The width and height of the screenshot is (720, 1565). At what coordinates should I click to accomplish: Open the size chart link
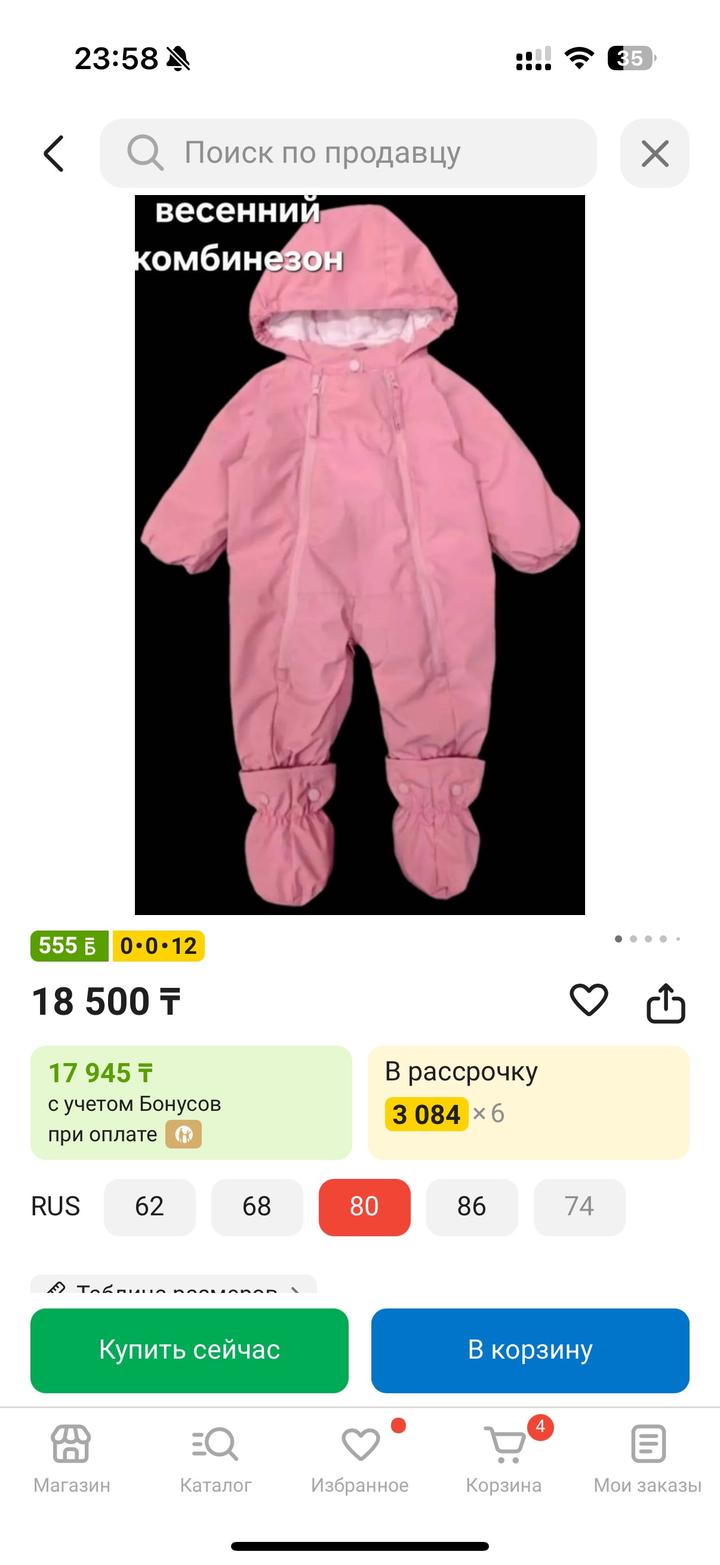coord(174,1287)
